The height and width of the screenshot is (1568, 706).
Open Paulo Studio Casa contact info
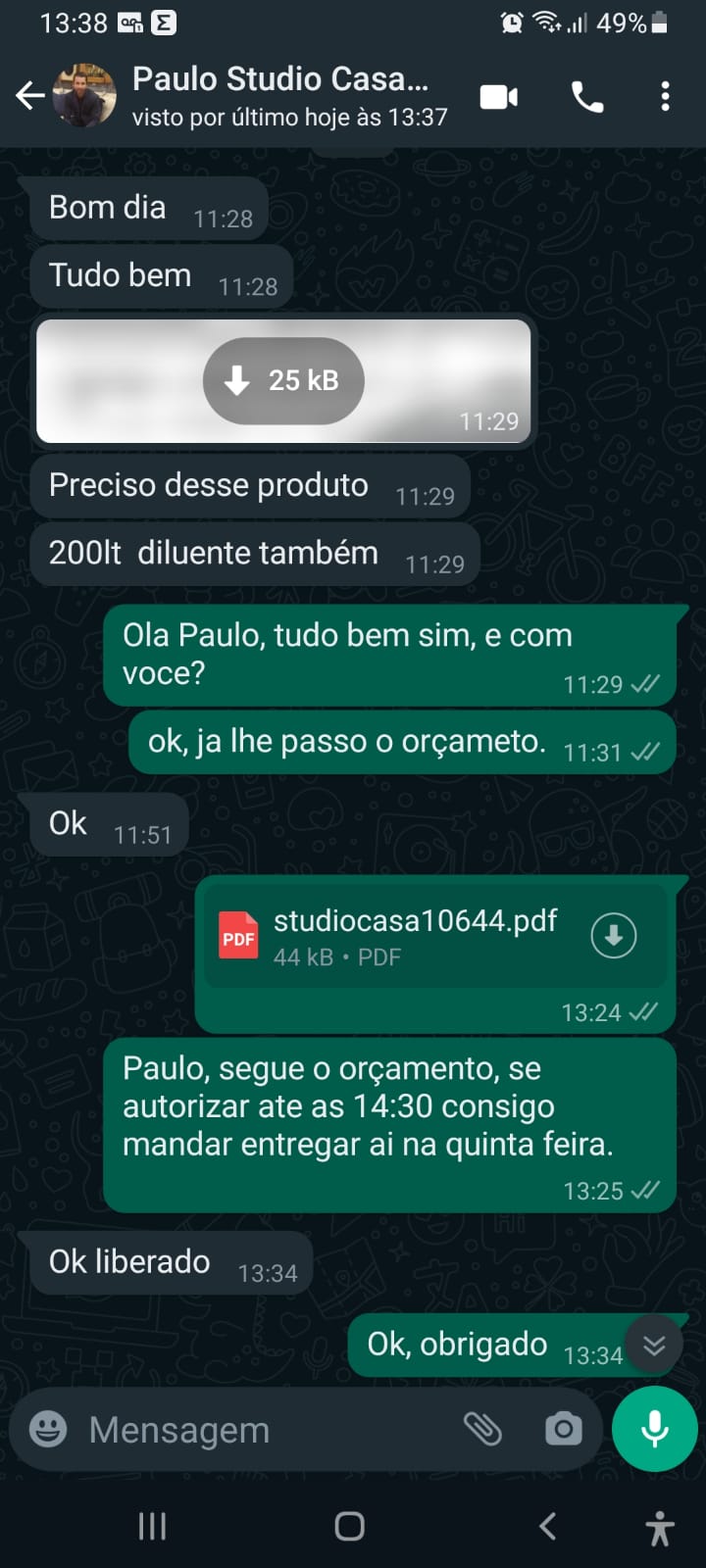279,96
